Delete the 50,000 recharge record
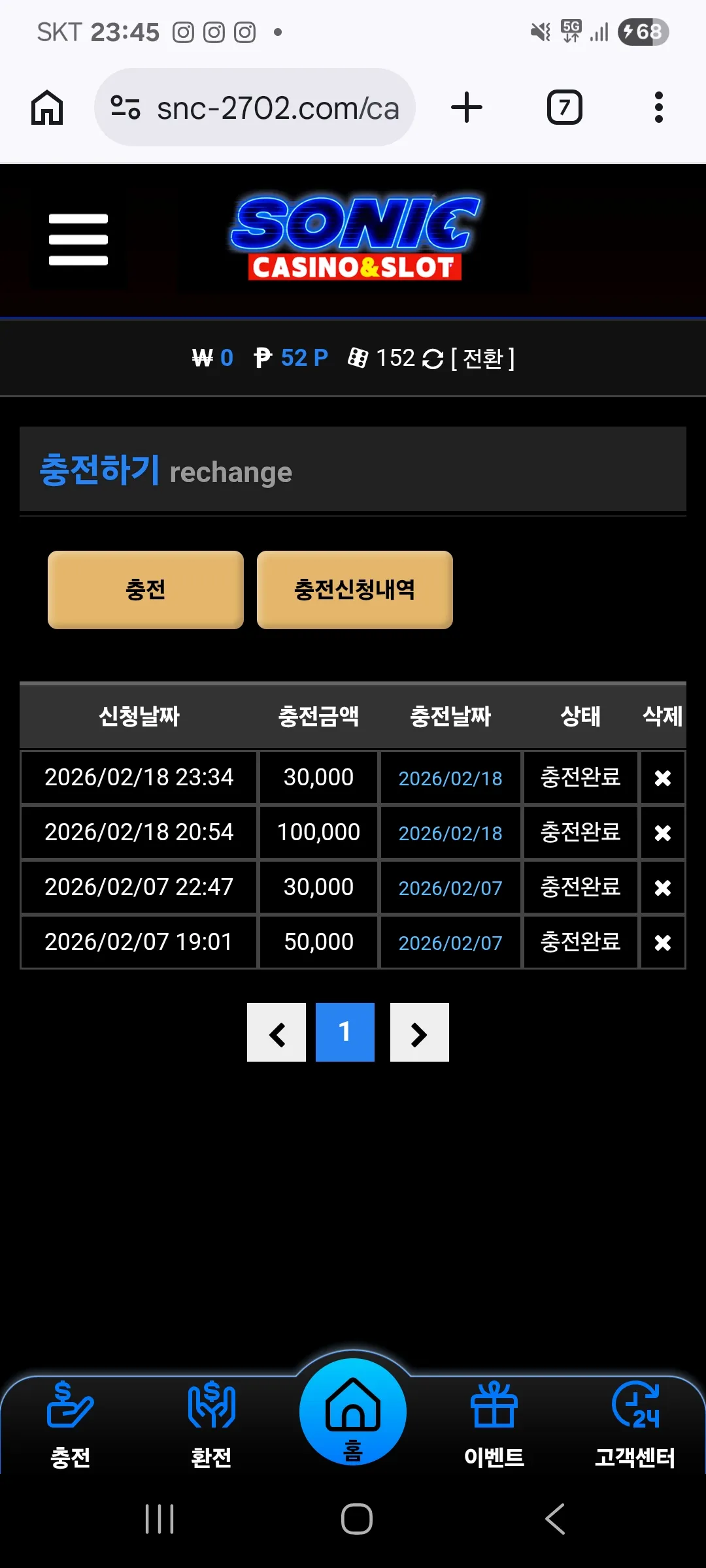The width and height of the screenshot is (706, 1568). [x=663, y=942]
